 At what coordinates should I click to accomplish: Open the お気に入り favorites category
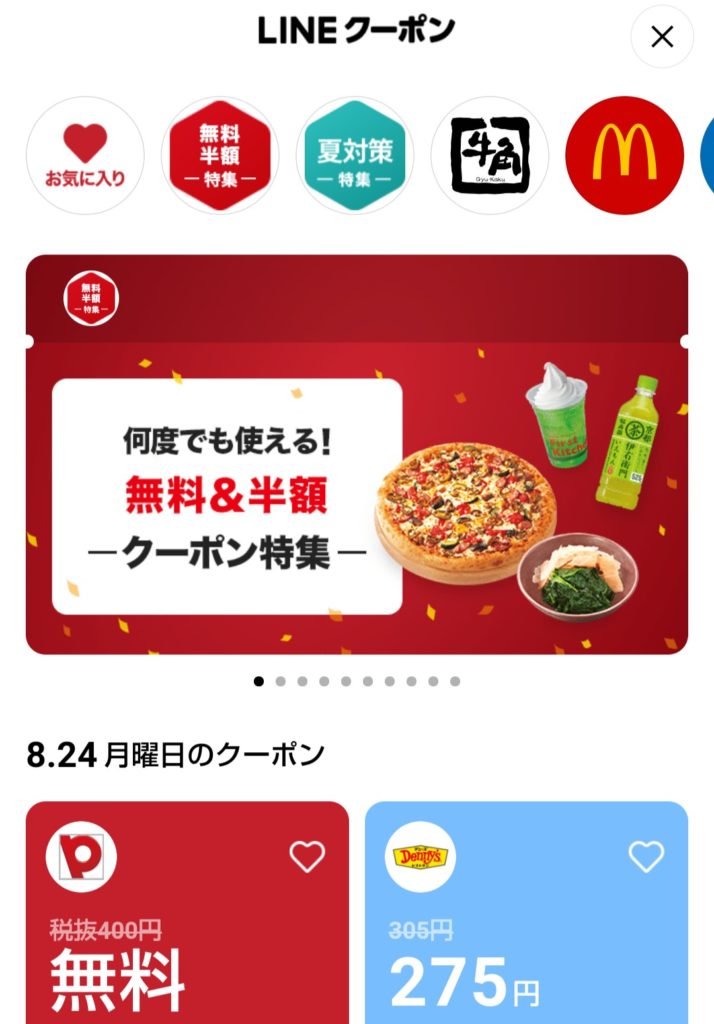tap(85, 155)
